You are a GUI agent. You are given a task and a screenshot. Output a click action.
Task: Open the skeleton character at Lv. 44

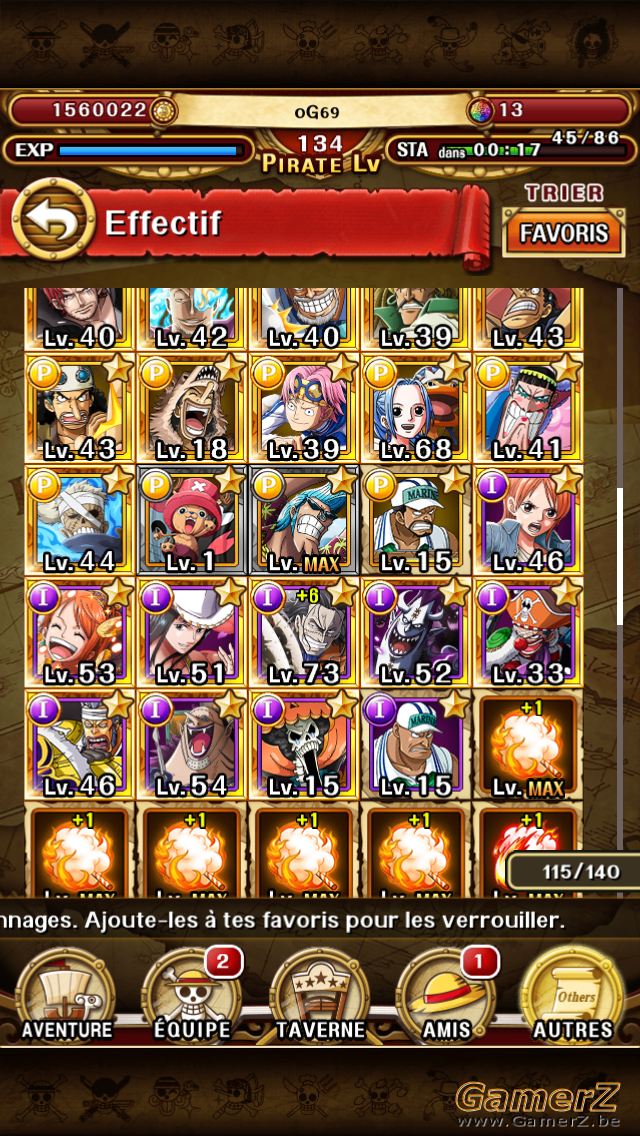[80, 520]
